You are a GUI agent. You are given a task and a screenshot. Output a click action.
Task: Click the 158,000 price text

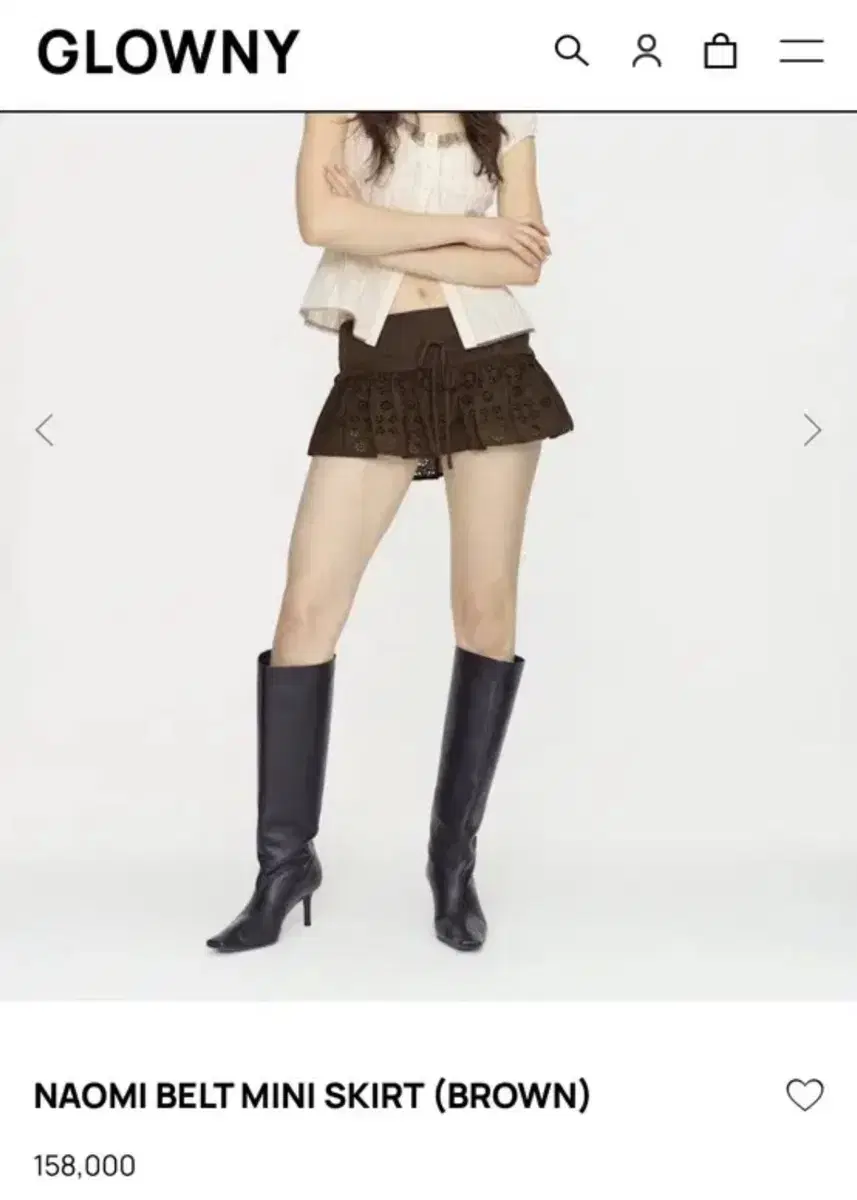[85, 1165]
